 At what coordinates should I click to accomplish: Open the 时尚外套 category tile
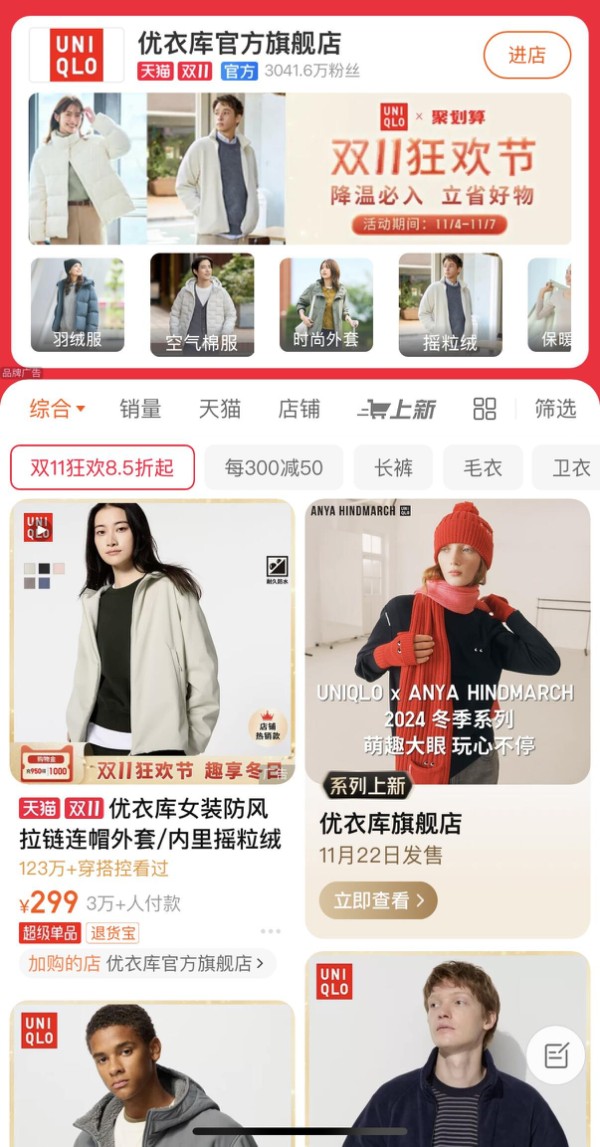325,304
